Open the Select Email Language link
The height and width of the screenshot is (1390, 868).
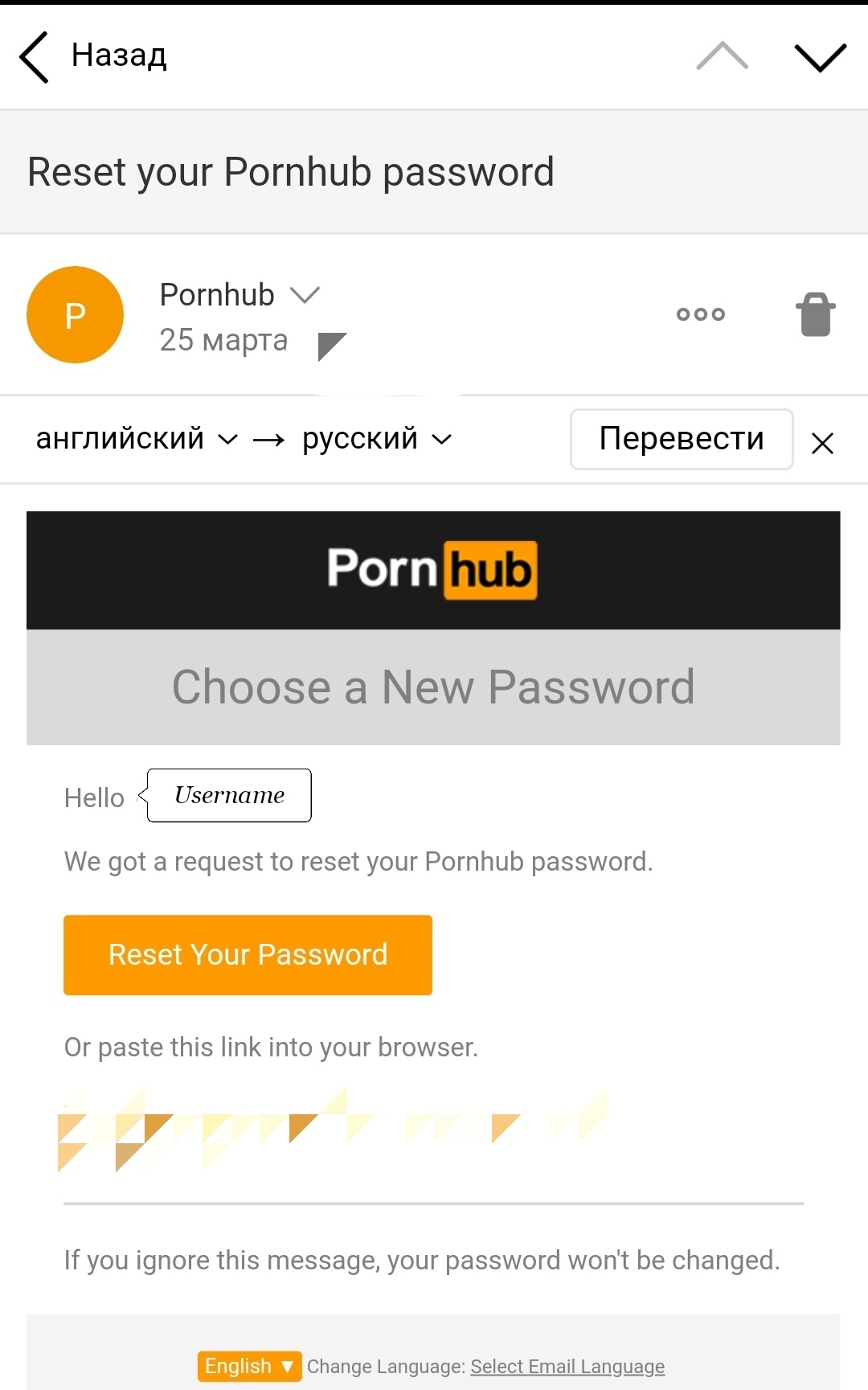pyautogui.click(x=567, y=1367)
